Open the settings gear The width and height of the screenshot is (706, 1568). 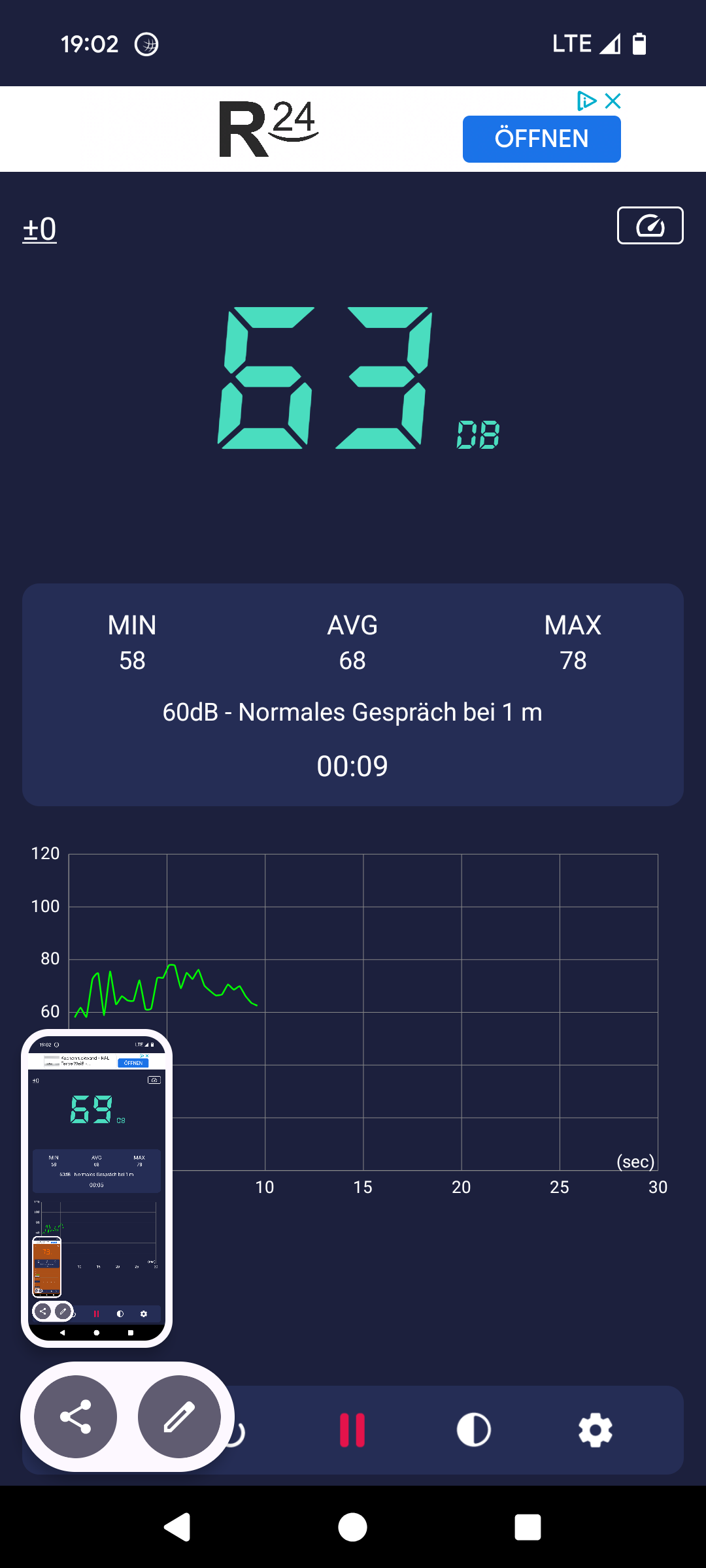pyautogui.click(x=596, y=1430)
